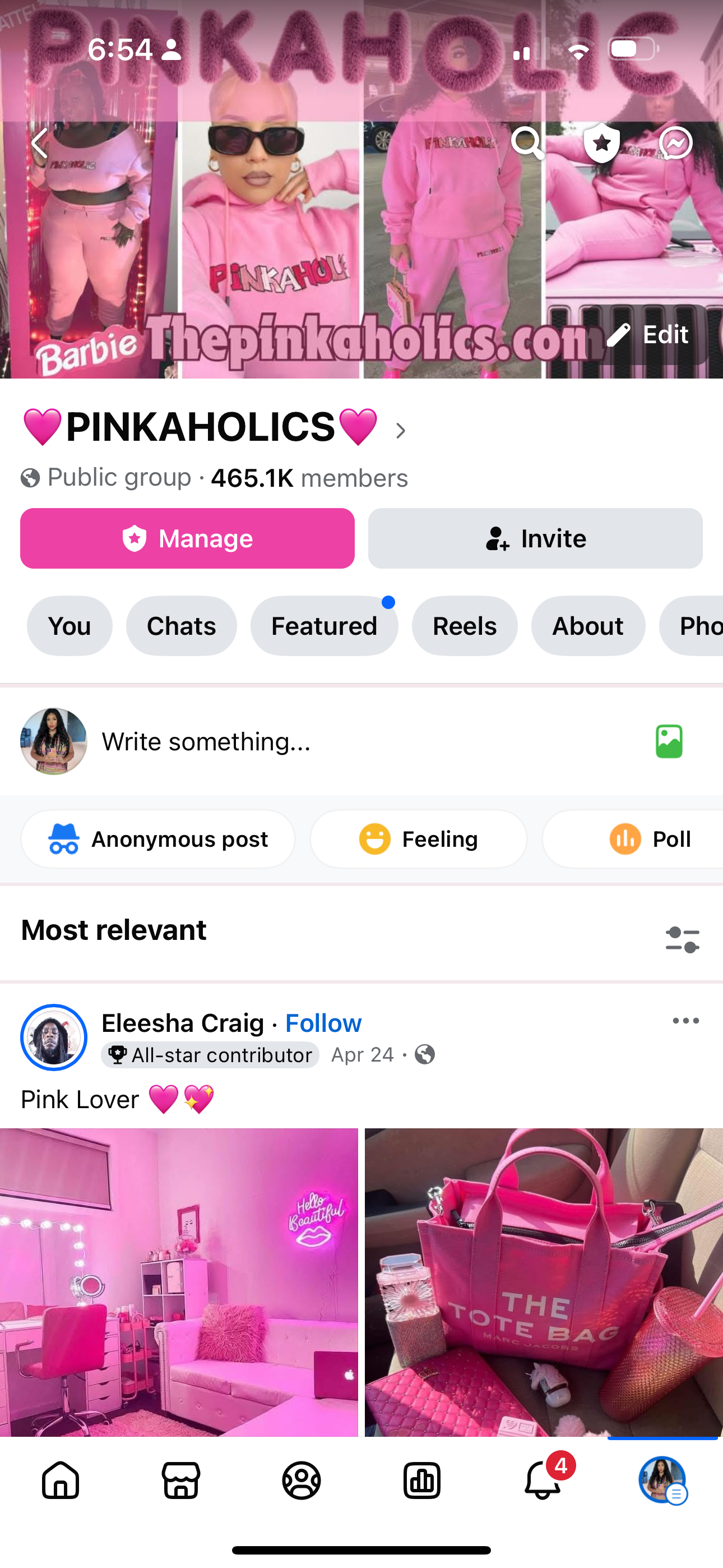
Task: Select the green photo picker icon in composer
Action: click(669, 741)
